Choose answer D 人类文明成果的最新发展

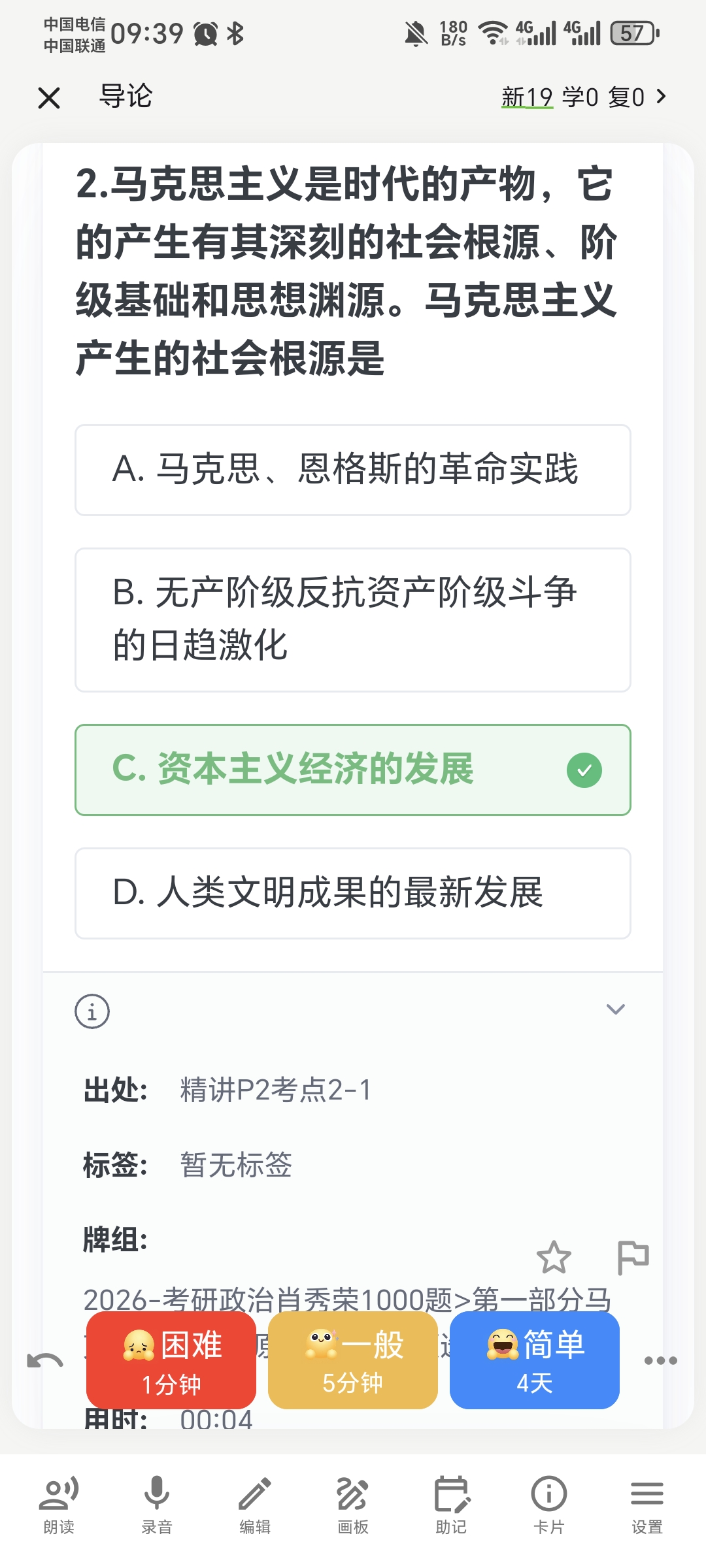click(x=353, y=893)
